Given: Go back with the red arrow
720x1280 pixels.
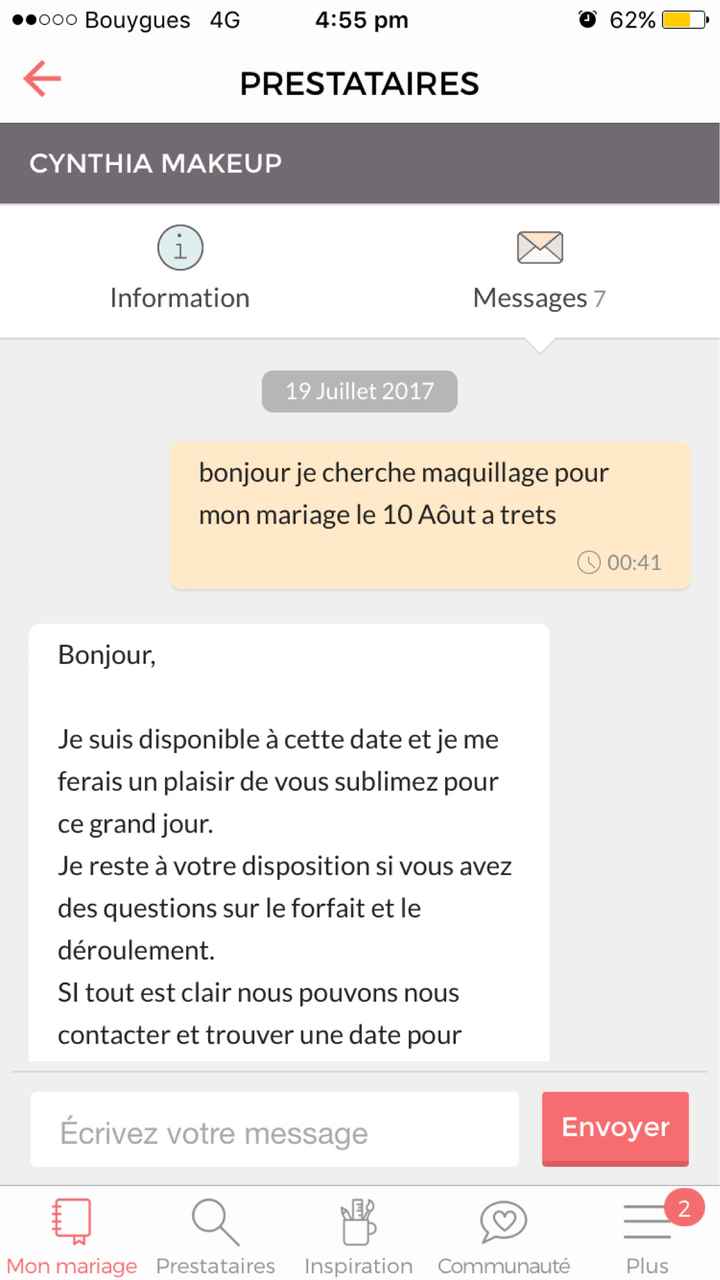Looking at the screenshot, I should 42,80.
